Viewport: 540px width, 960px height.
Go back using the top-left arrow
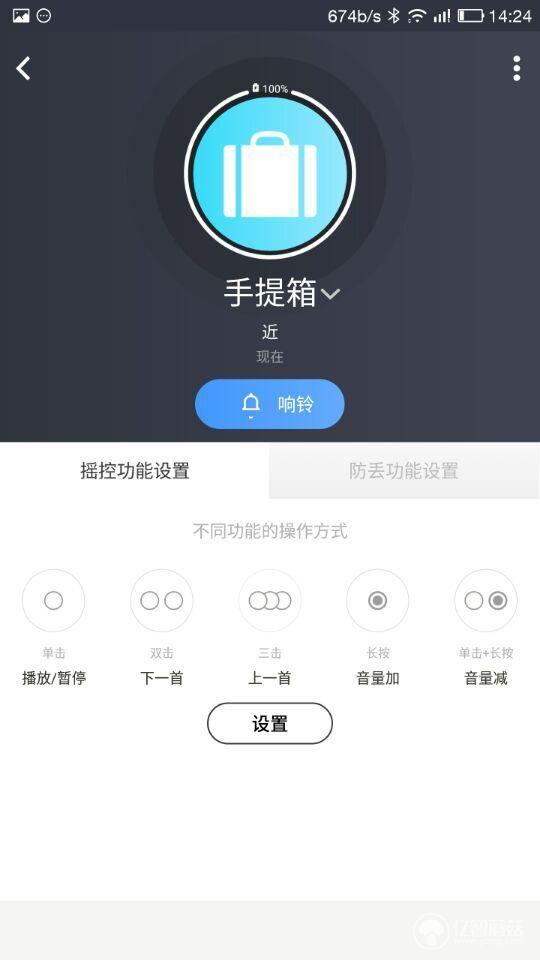click(23, 68)
